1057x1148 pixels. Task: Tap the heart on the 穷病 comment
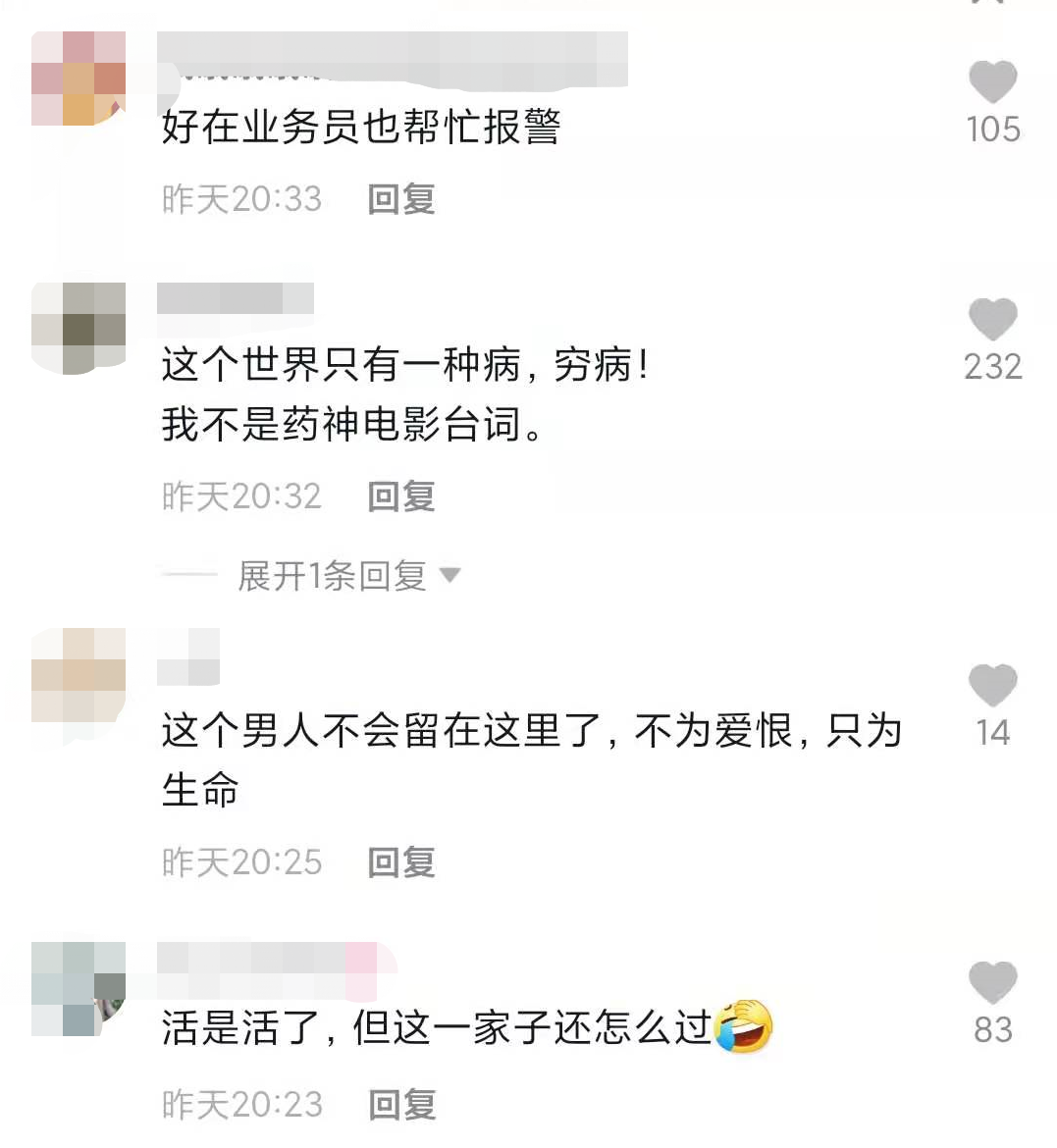(x=994, y=321)
